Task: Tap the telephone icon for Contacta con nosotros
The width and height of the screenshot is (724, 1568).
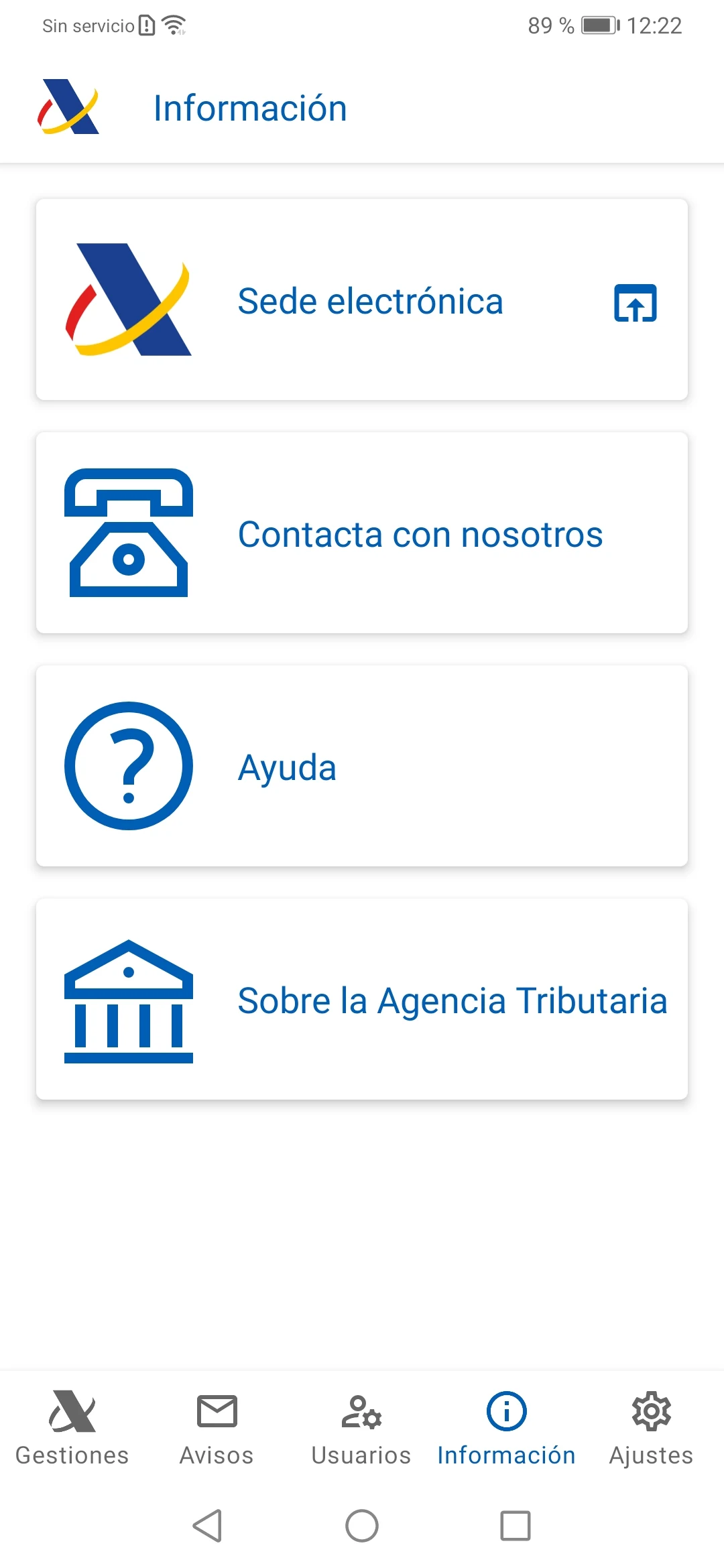Action: click(x=129, y=533)
